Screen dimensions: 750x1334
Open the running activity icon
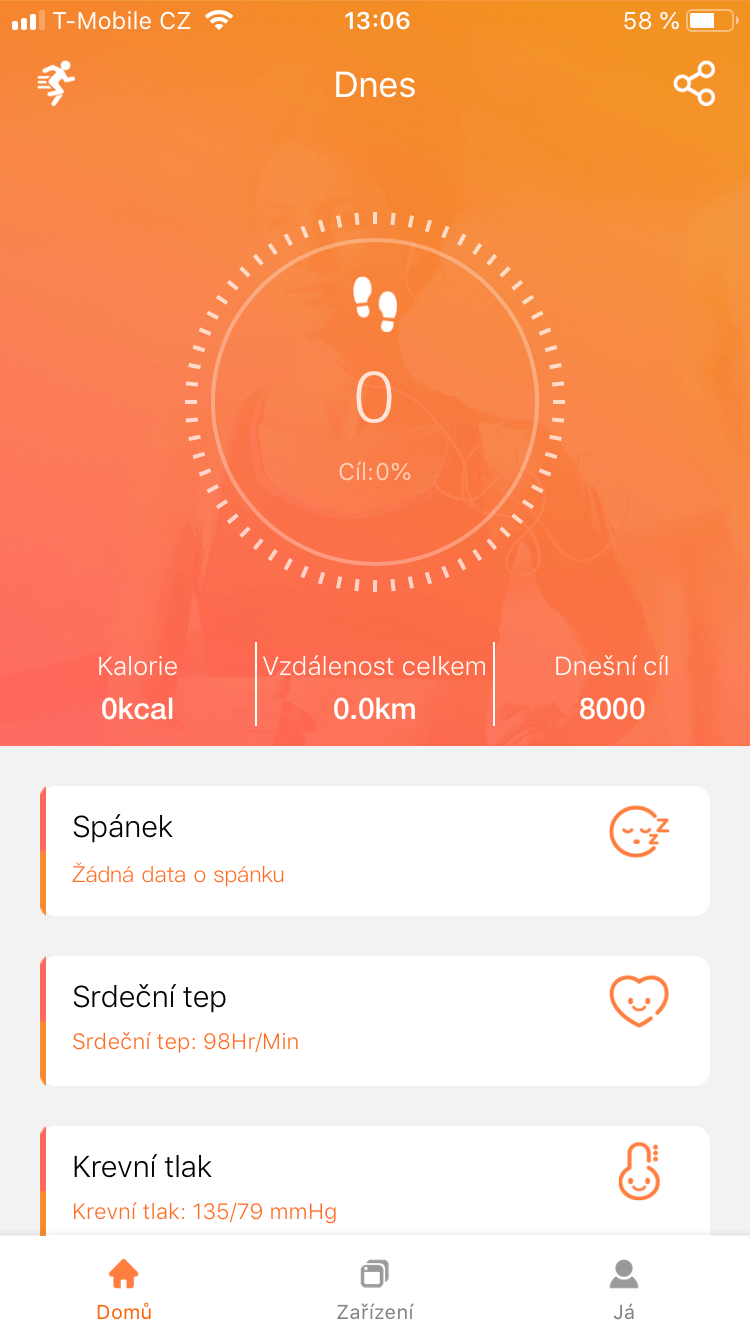(x=57, y=84)
